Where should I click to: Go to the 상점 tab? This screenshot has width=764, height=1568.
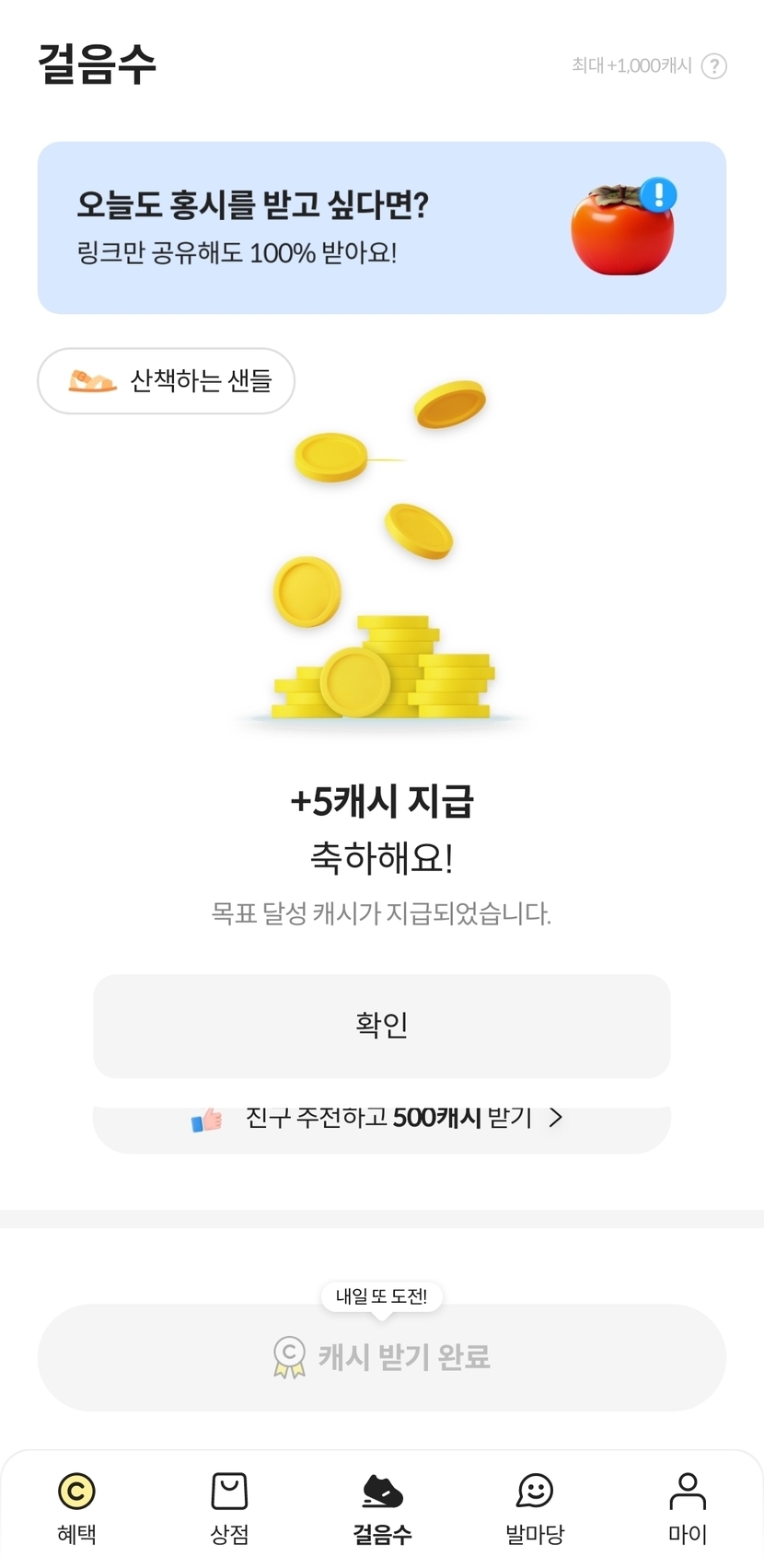229,1507
